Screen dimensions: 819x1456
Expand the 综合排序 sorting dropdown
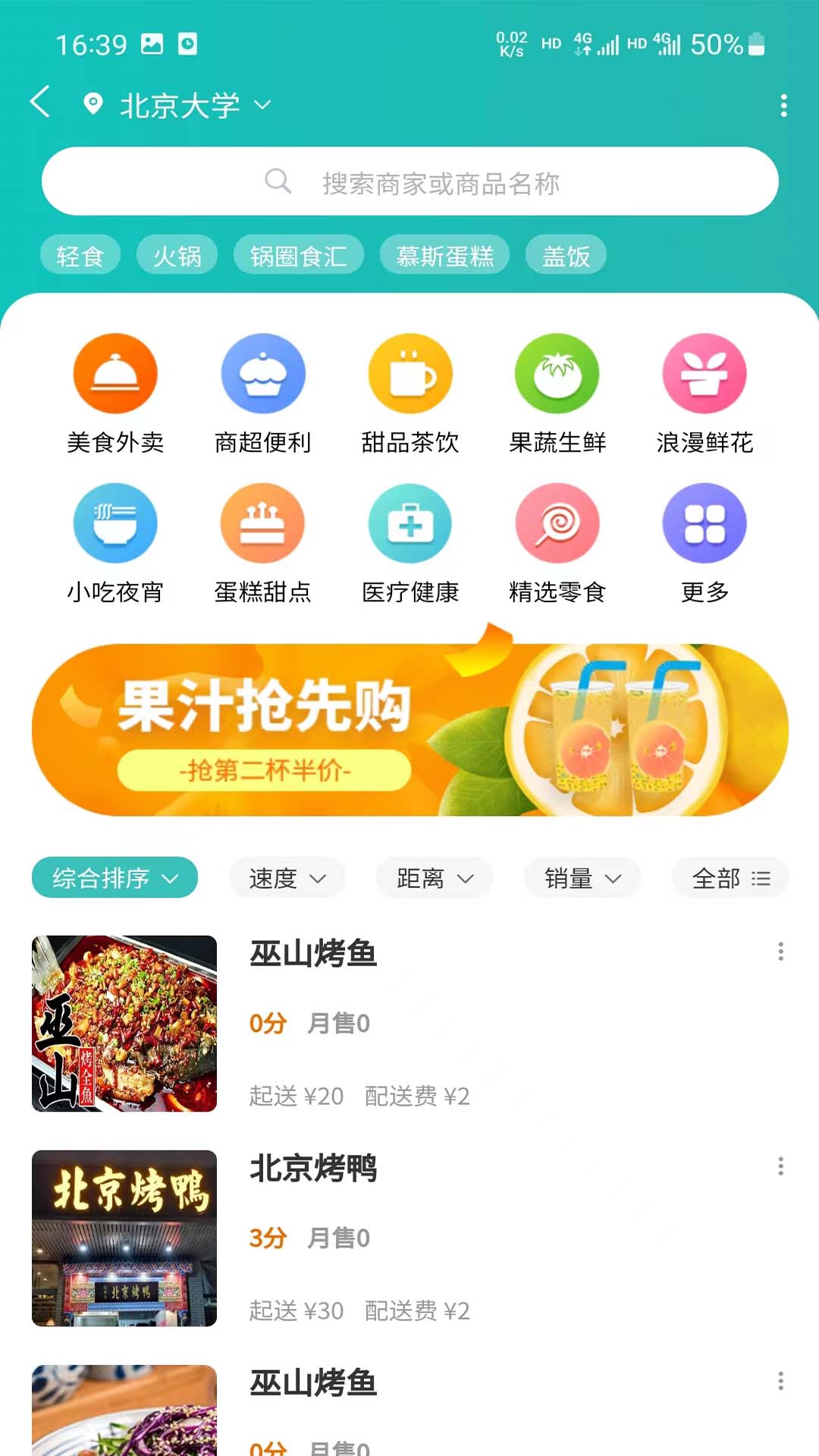[x=113, y=877]
